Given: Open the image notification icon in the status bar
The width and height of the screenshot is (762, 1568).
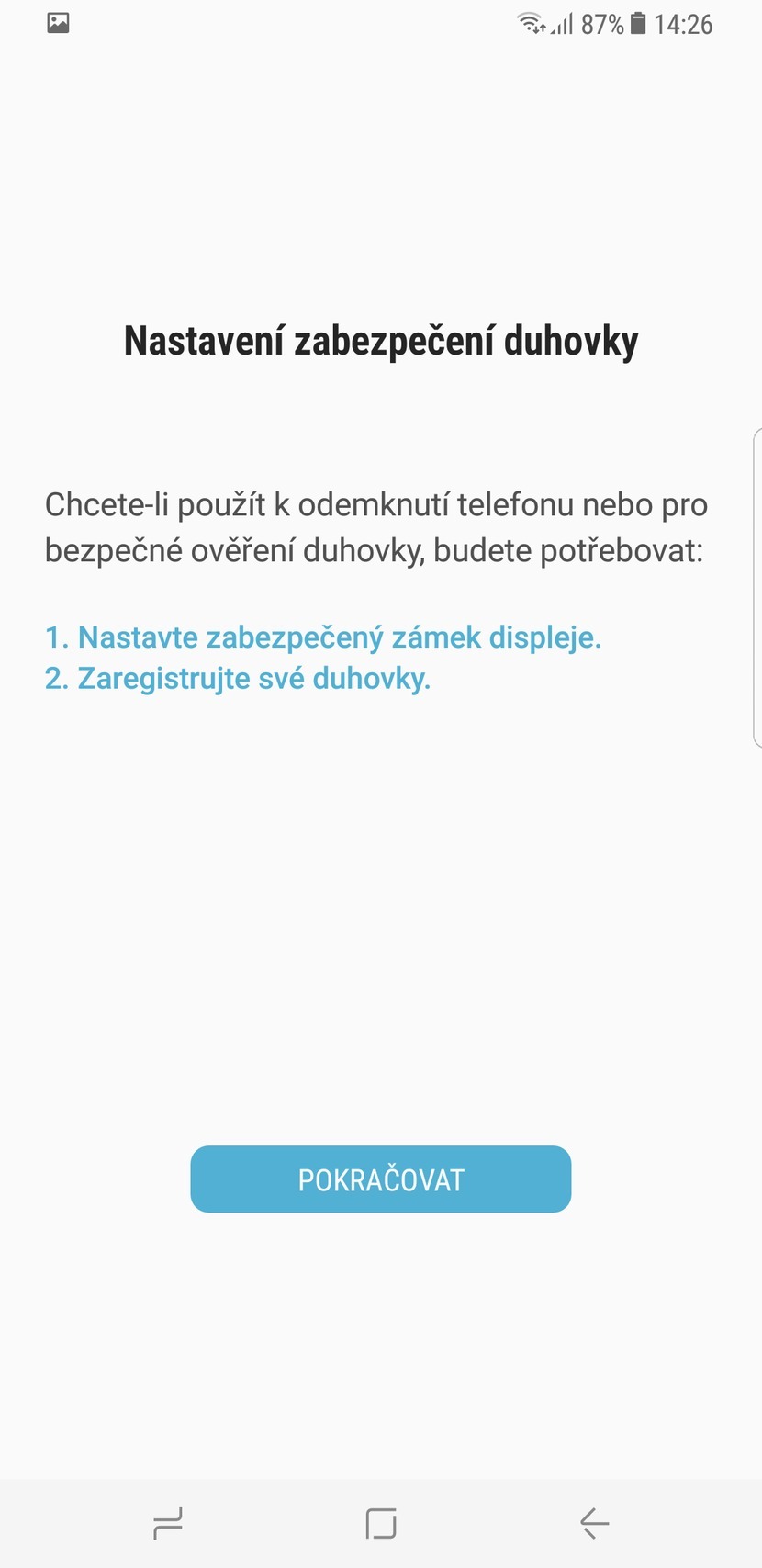Looking at the screenshot, I should tap(57, 24).
